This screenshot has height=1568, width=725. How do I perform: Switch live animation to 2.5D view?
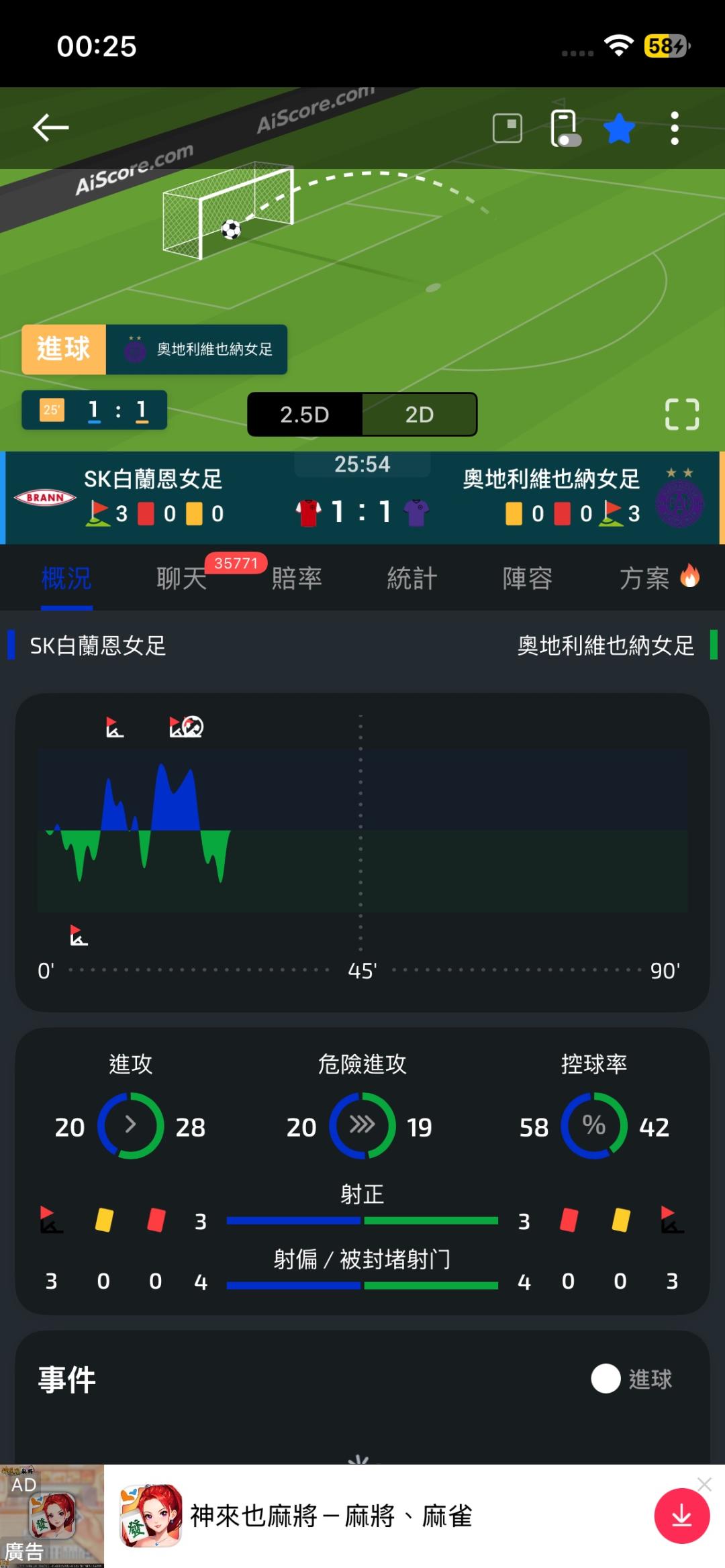[305, 415]
